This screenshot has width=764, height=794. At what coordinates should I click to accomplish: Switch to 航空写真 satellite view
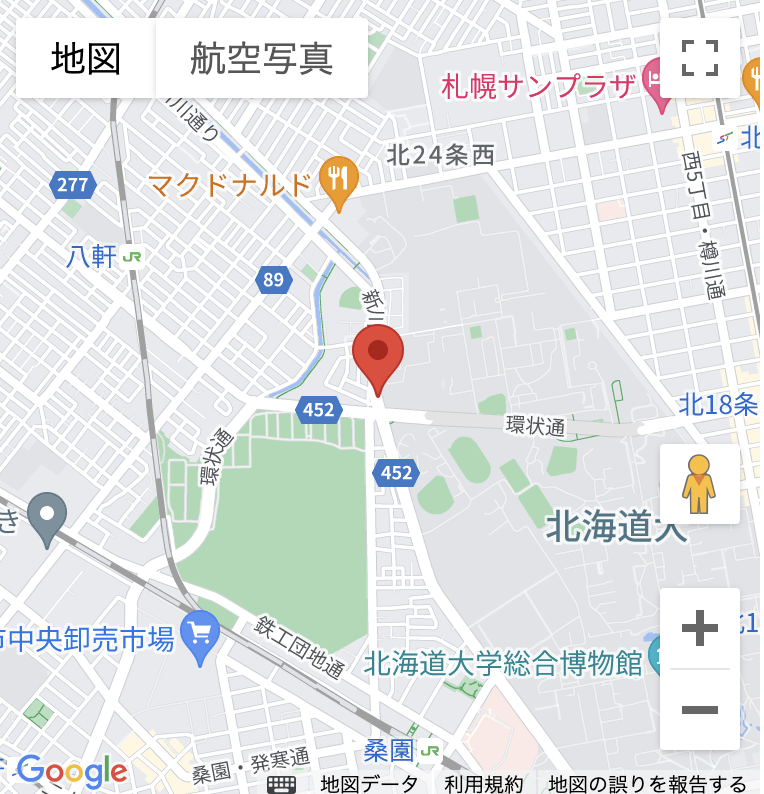coord(261,59)
